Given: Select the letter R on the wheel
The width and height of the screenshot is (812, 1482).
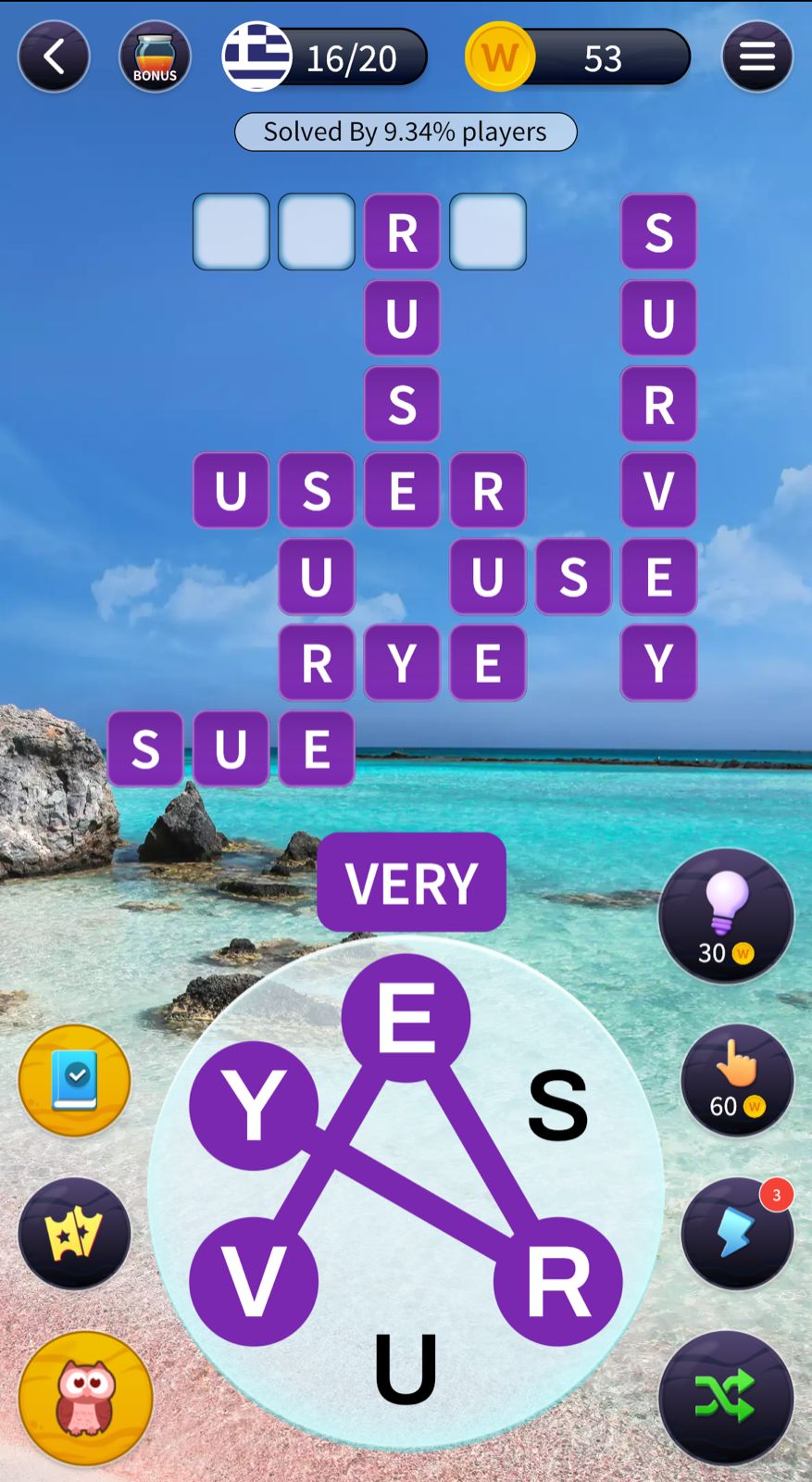Looking at the screenshot, I should coord(557,1281).
